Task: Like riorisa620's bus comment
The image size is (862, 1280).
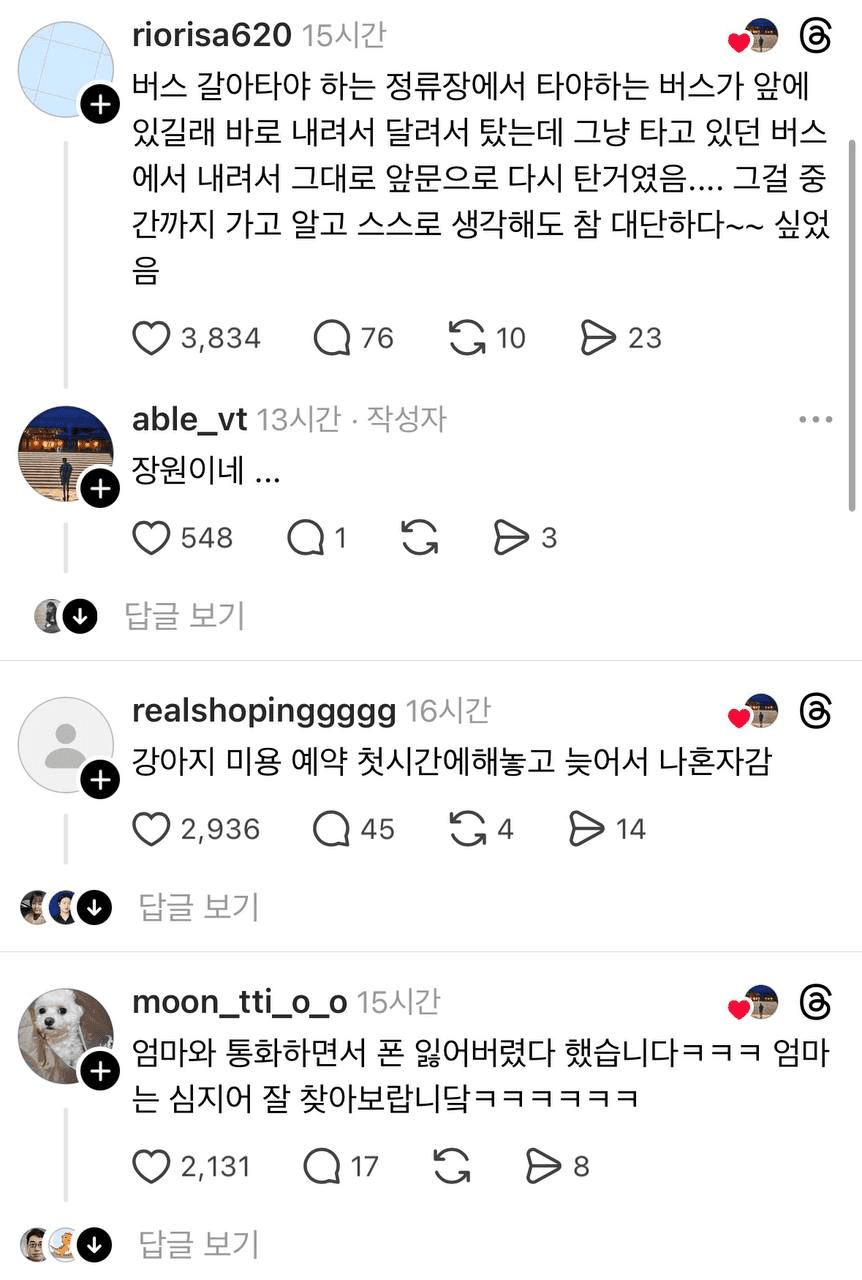Action: tap(152, 339)
